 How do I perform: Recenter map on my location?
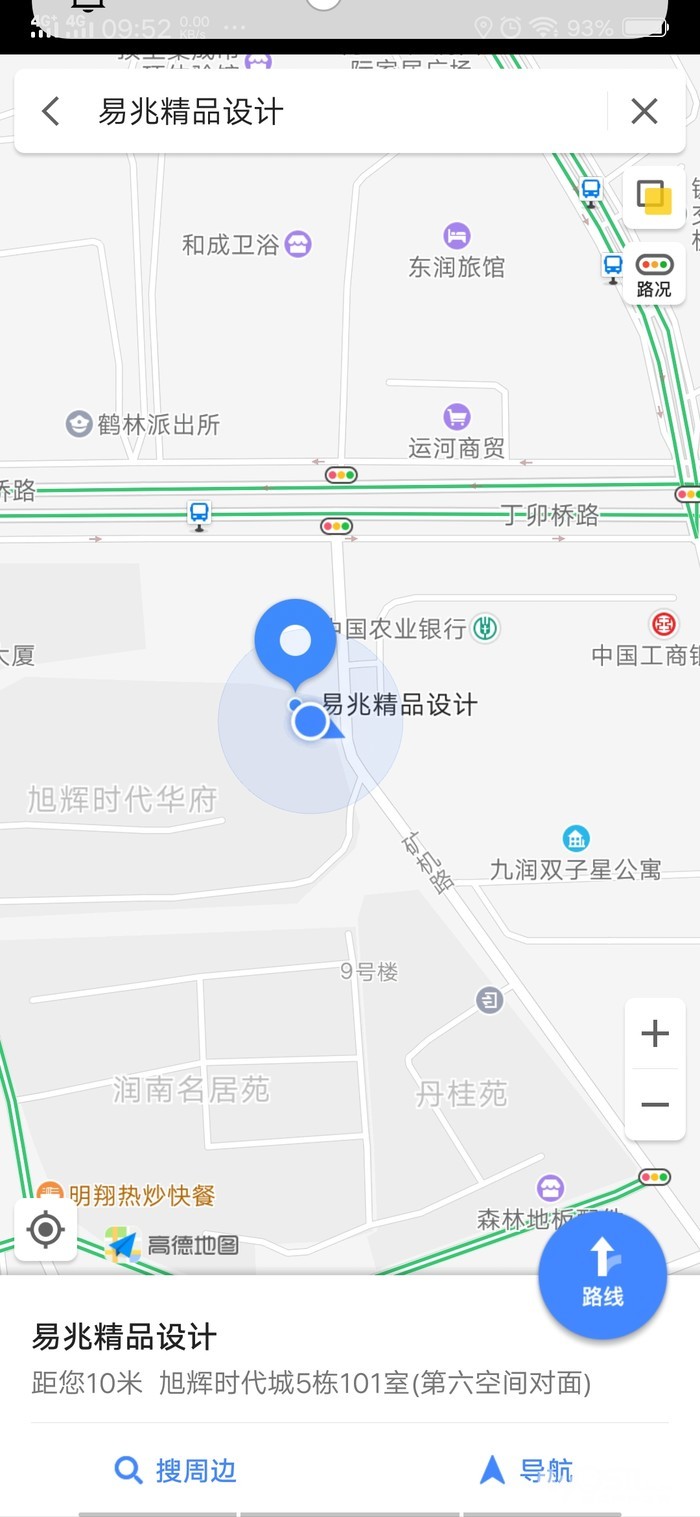tap(46, 1230)
